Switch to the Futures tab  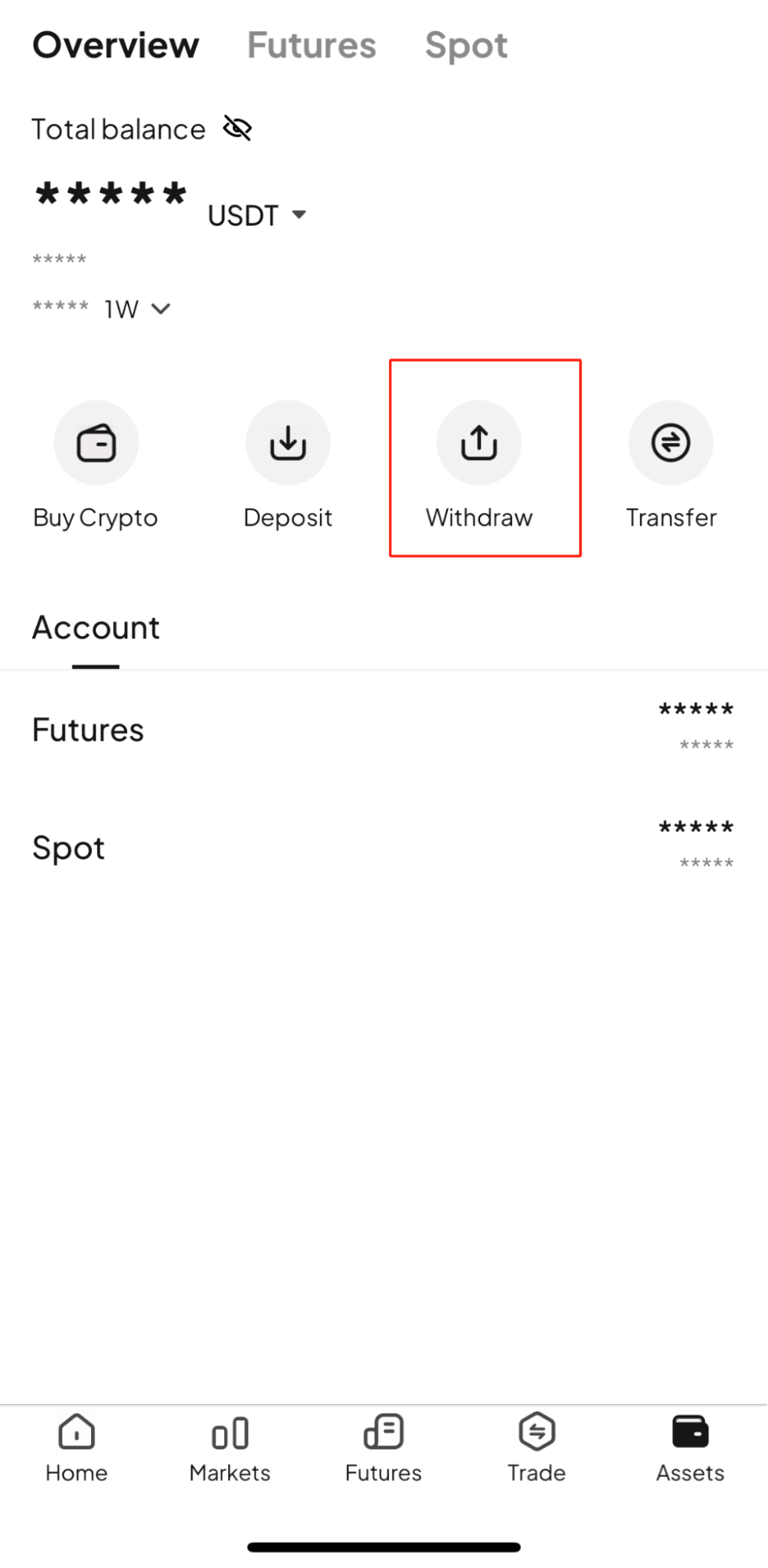click(311, 45)
